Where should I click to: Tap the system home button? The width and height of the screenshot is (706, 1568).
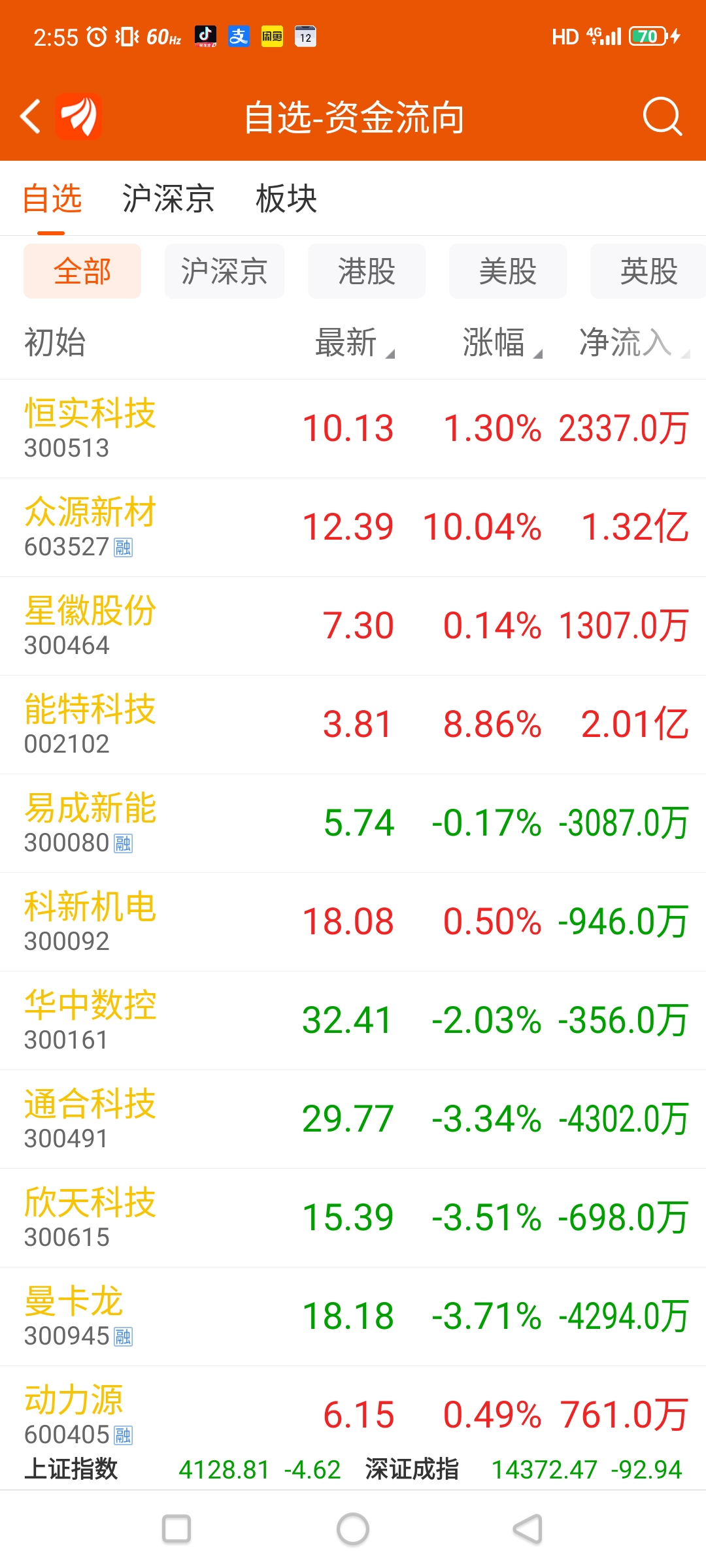click(x=353, y=1529)
